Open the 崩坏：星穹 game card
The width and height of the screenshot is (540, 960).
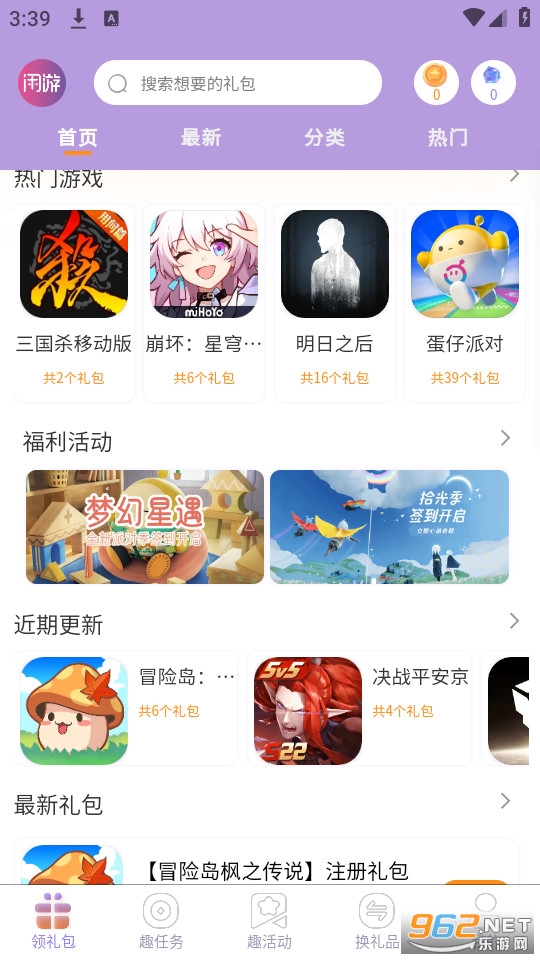204,303
